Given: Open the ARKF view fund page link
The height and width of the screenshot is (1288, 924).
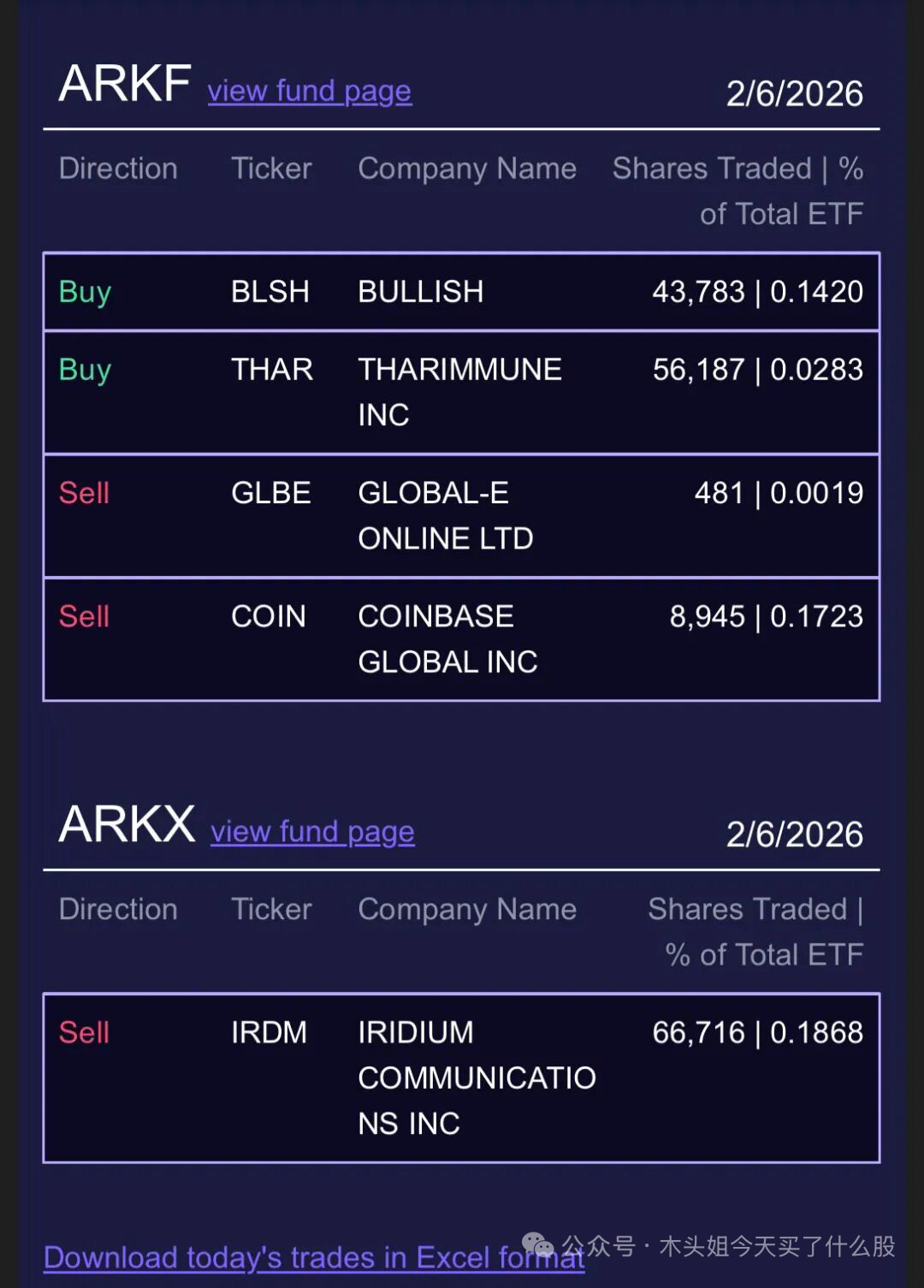Looking at the screenshot, I should [309, 91].
